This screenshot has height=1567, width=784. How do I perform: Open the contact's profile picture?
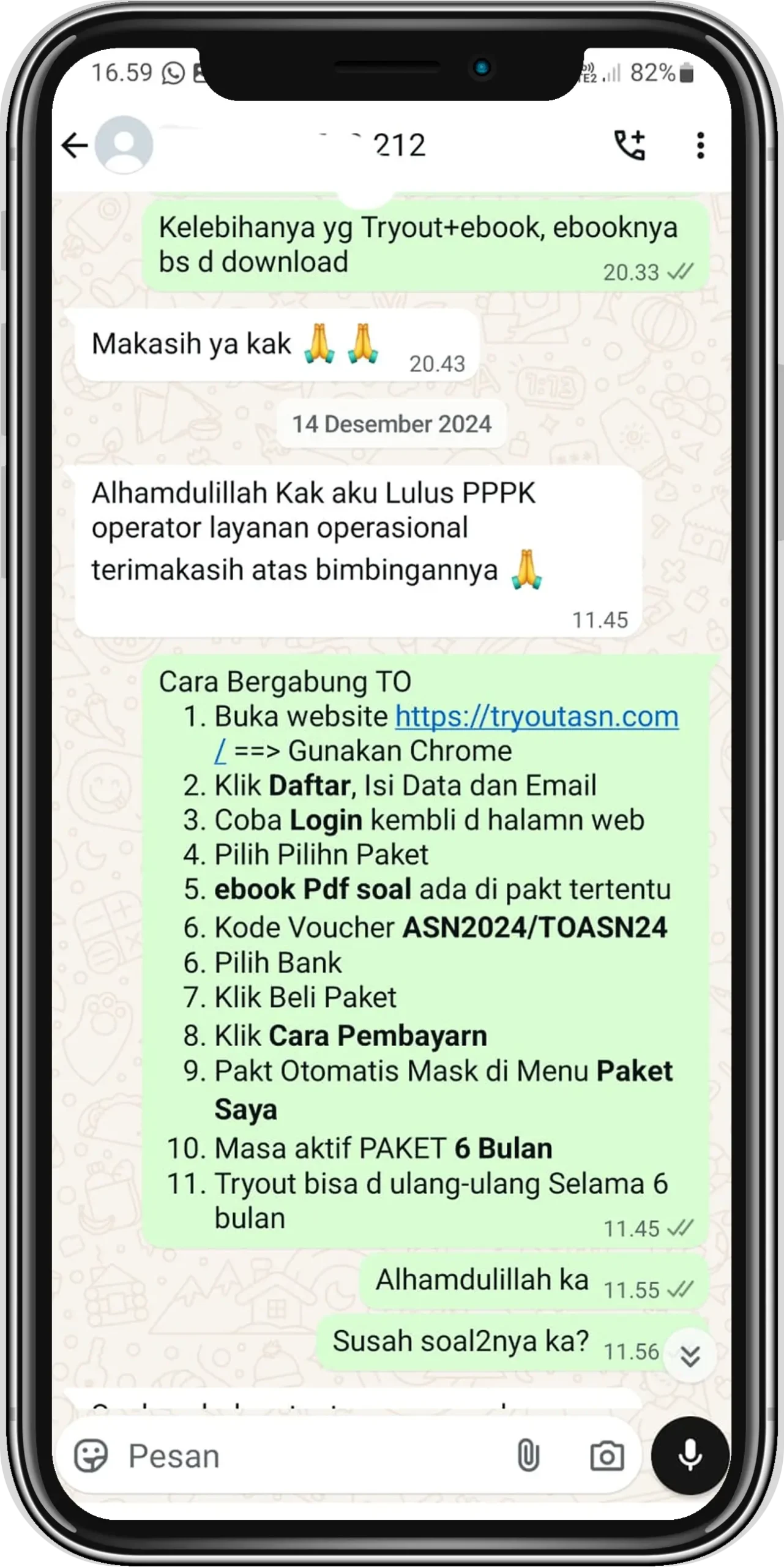pyautogui.click(x=124, y=146)
